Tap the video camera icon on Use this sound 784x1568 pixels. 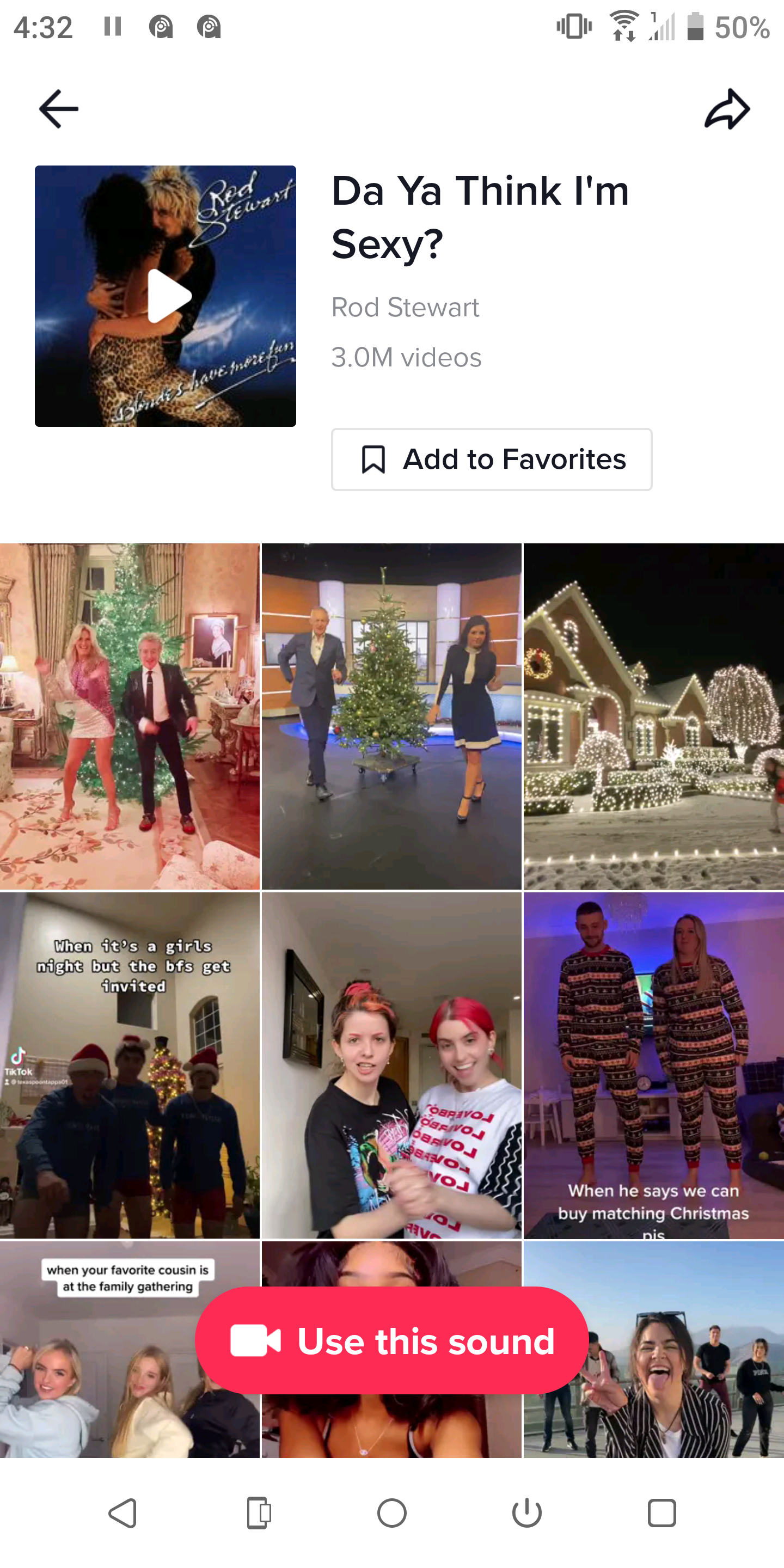(x=256, y=1340)
